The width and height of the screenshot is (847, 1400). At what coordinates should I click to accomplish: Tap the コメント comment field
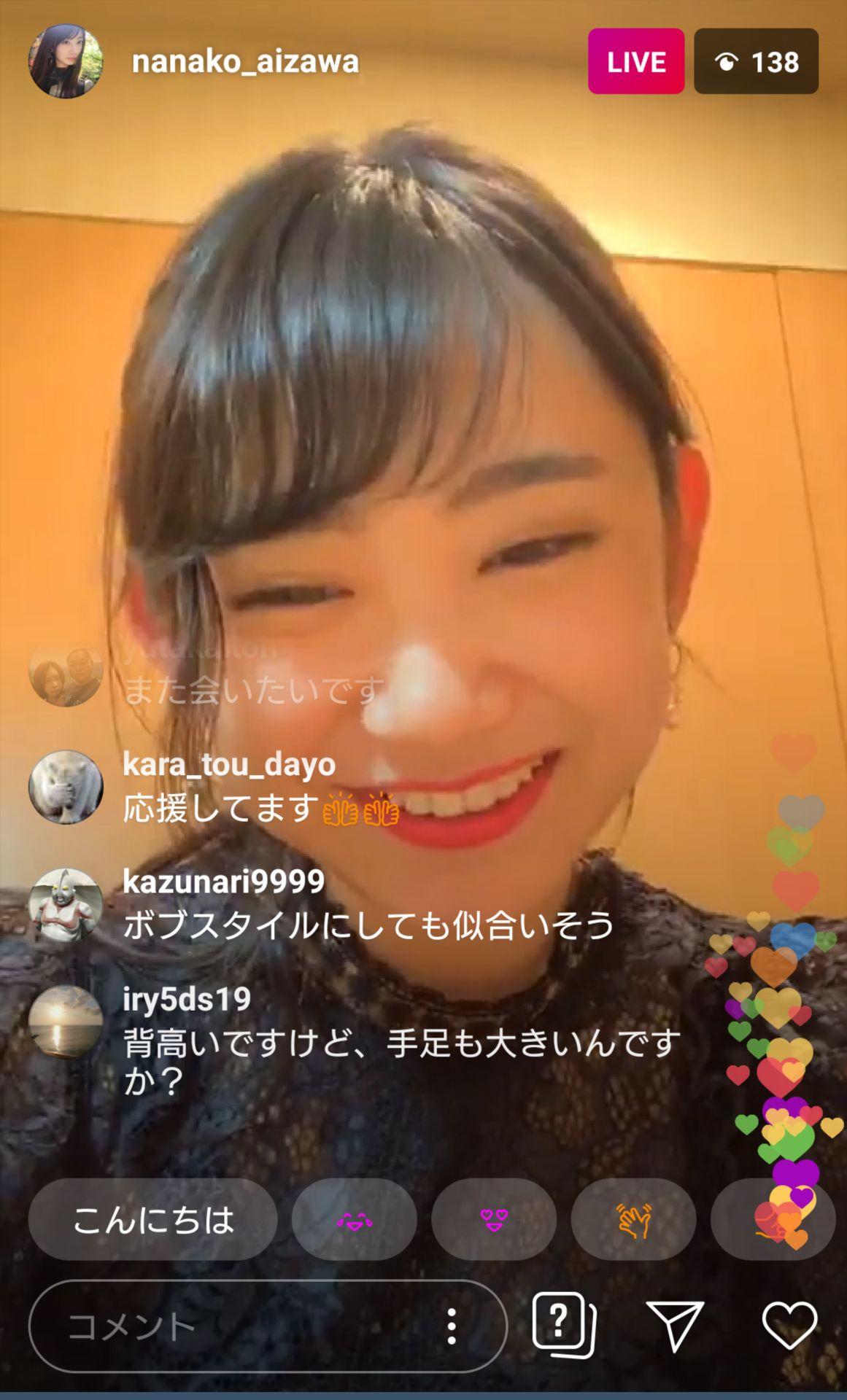coord(233,1326)
